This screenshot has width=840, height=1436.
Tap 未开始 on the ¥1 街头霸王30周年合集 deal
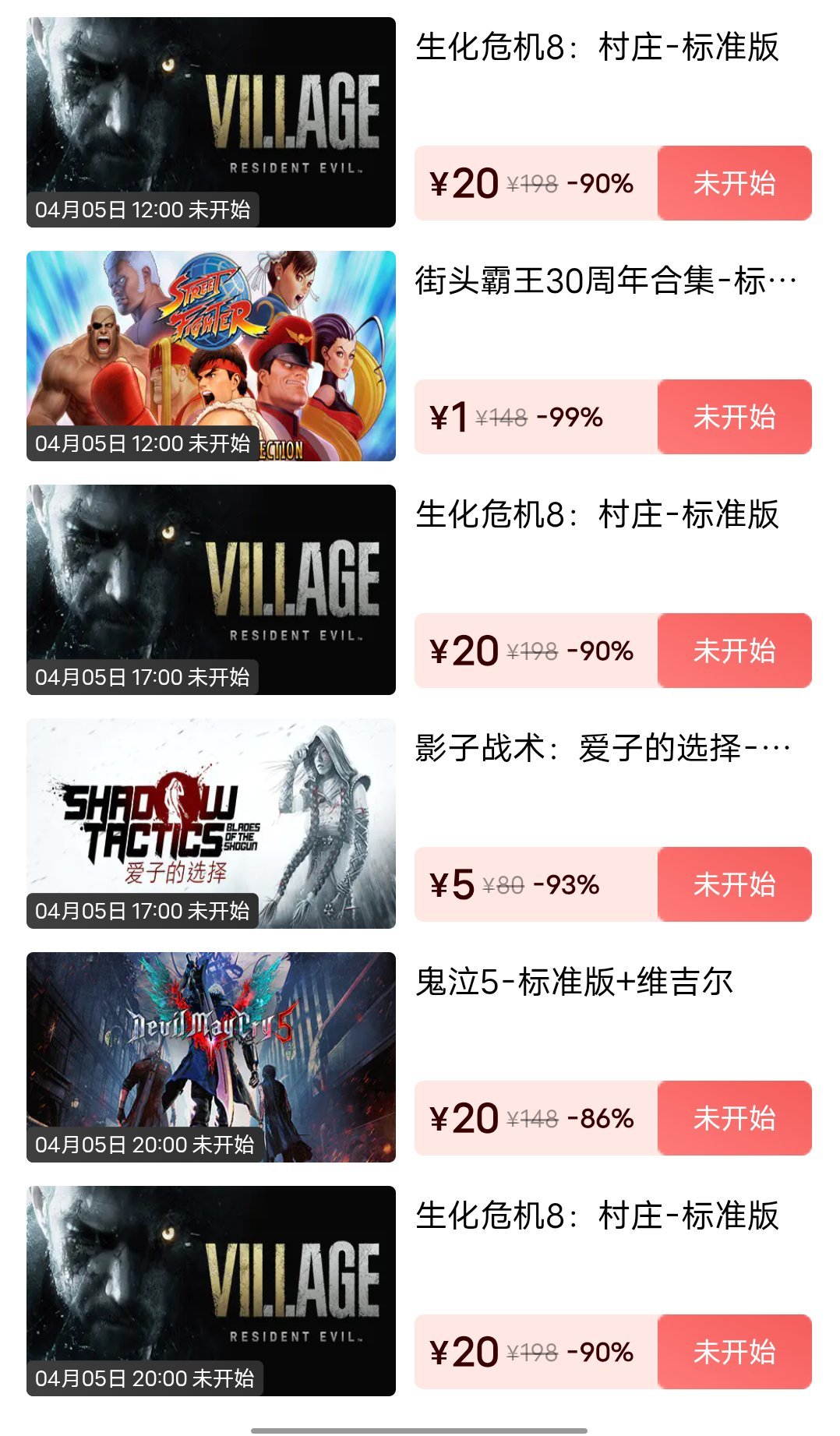(x=734, y=418)
